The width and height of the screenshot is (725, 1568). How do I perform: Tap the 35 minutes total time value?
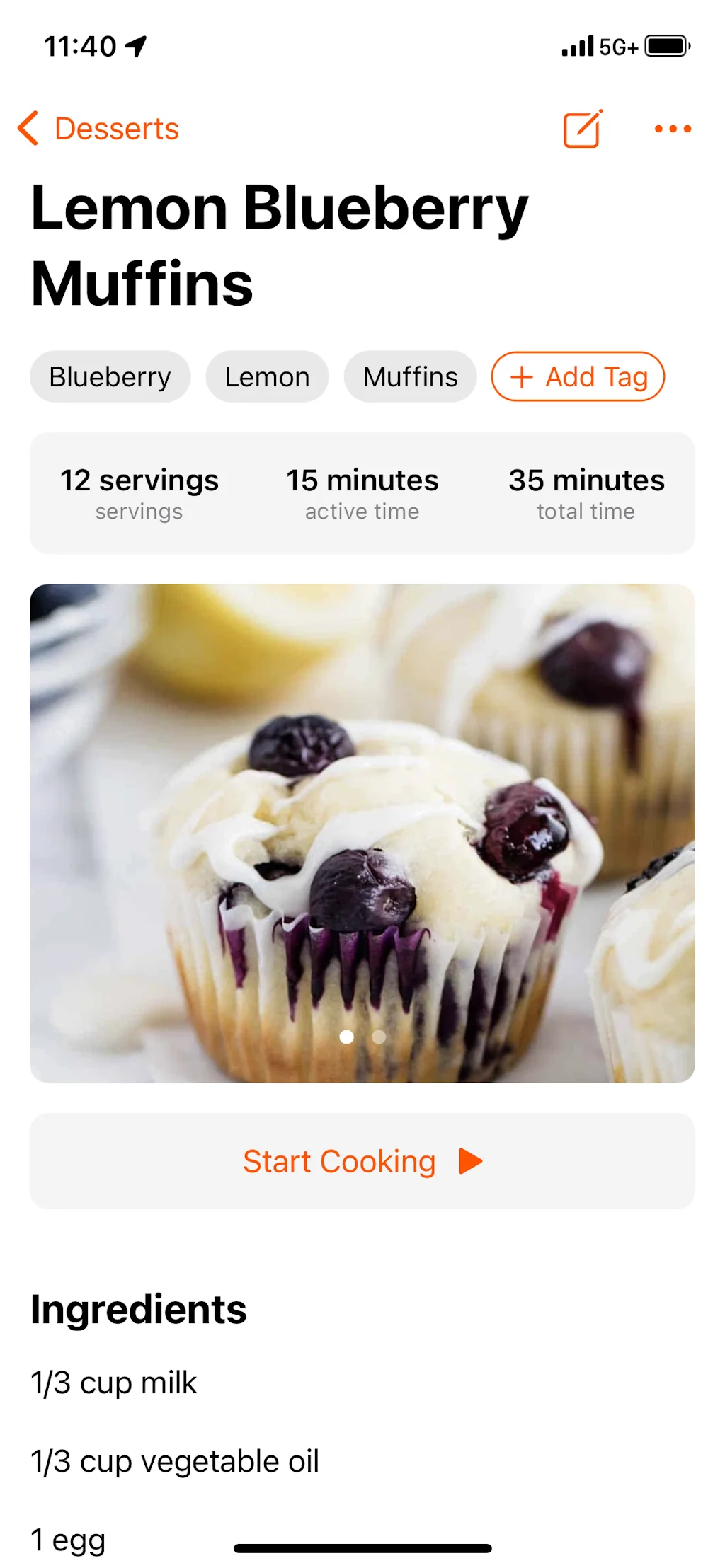coord(586,480)
